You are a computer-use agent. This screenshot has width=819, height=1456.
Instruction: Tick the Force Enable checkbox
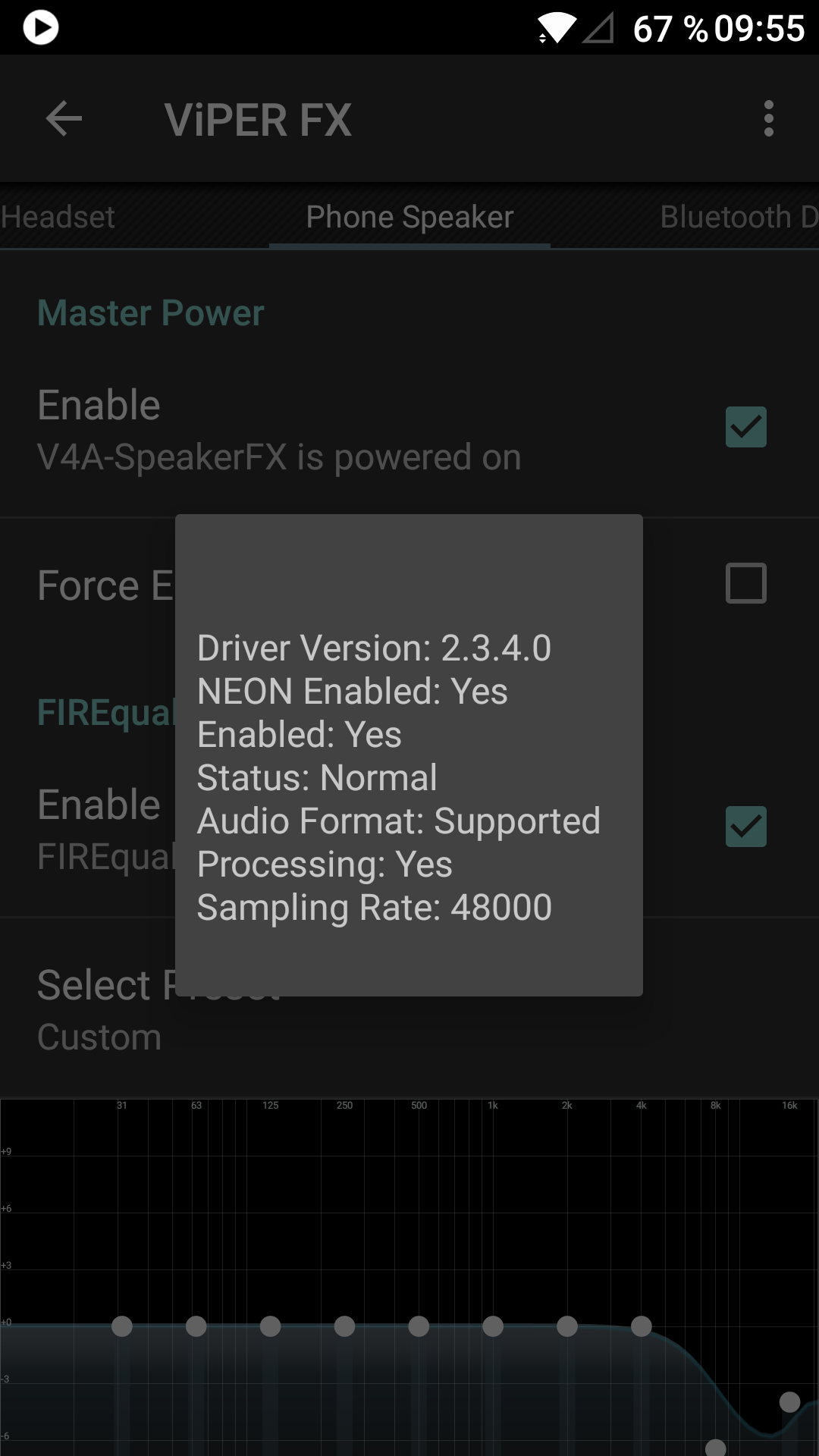[x=745, y=583]
